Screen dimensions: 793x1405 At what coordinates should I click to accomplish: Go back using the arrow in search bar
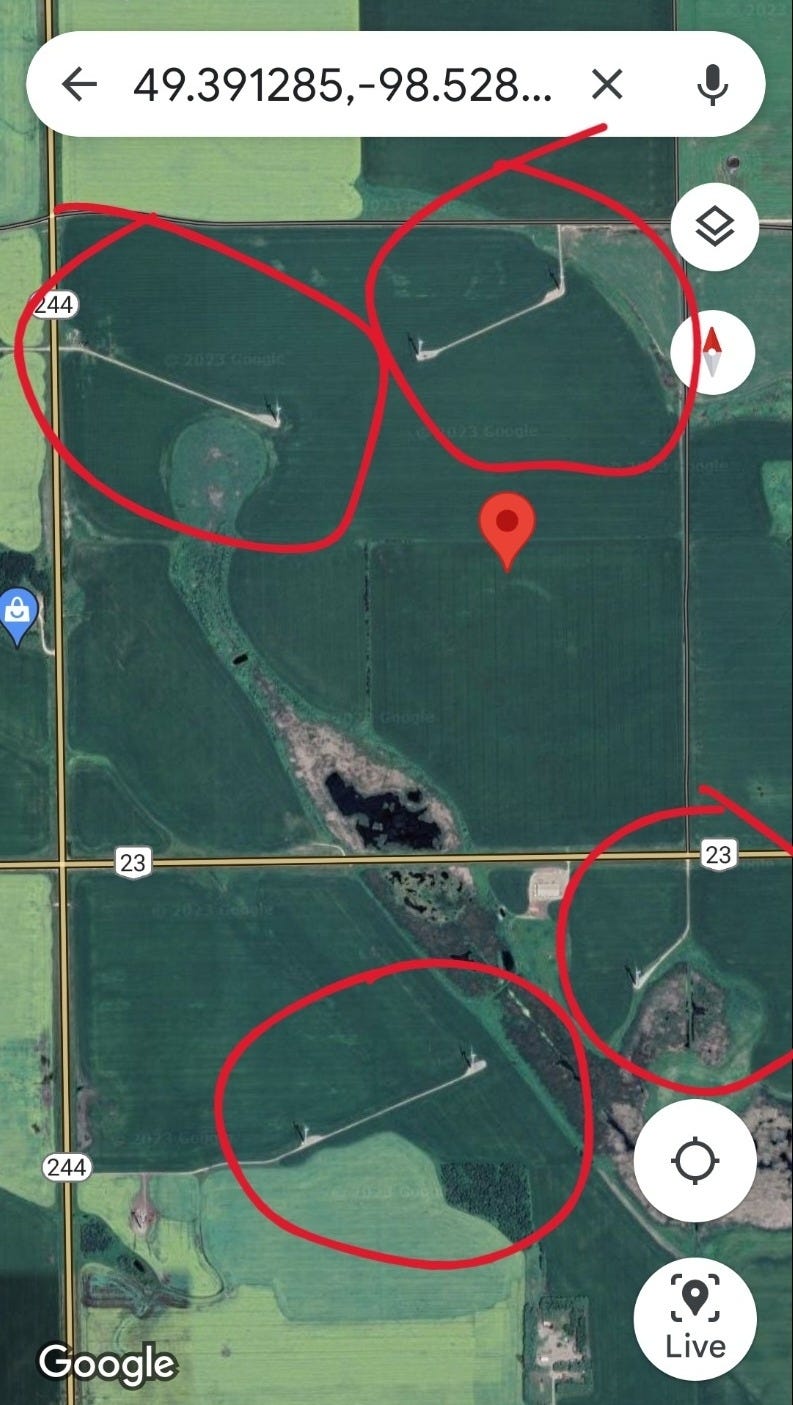[x=79, y=86]
